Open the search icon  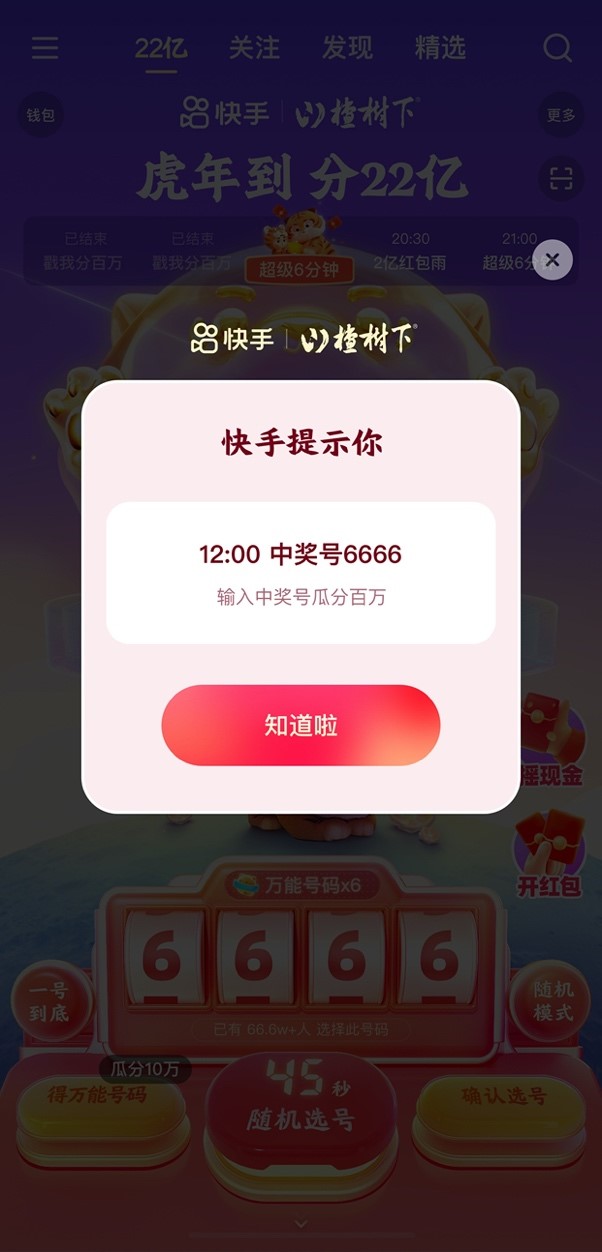pyautogui.click(x=557, y=47)
